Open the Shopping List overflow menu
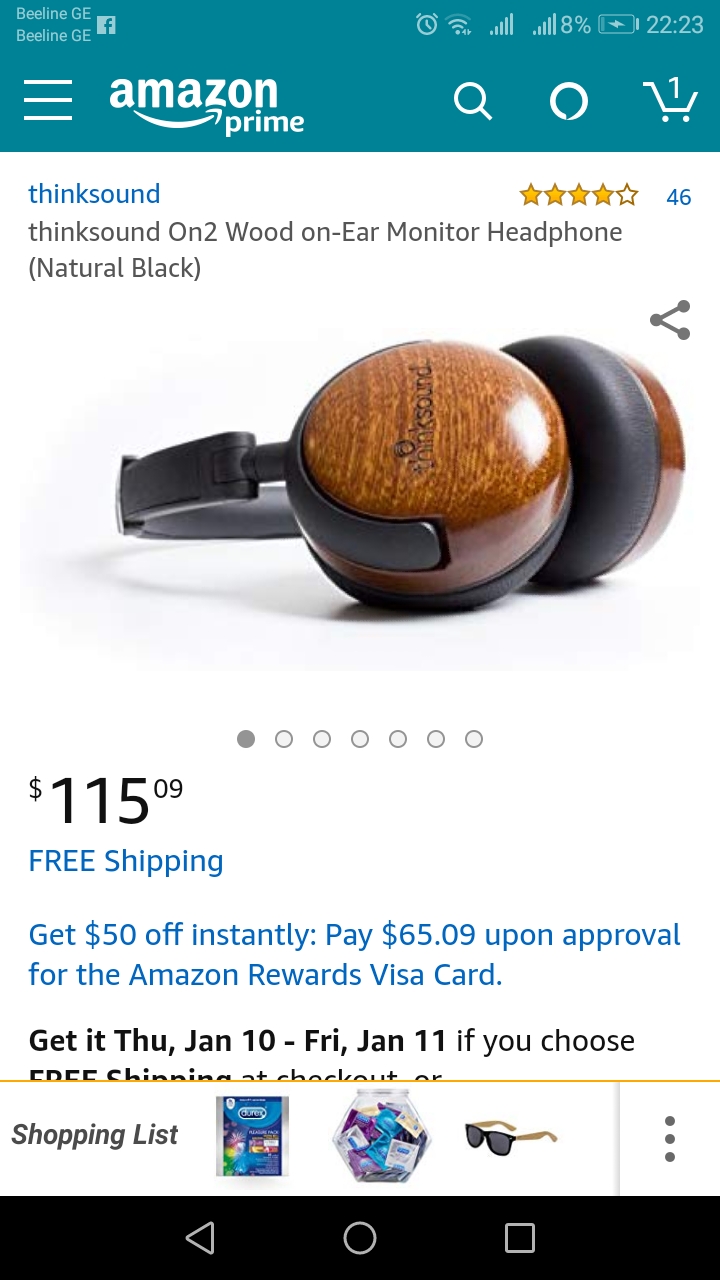720x1280 pixels. (x=670, y=1138)
